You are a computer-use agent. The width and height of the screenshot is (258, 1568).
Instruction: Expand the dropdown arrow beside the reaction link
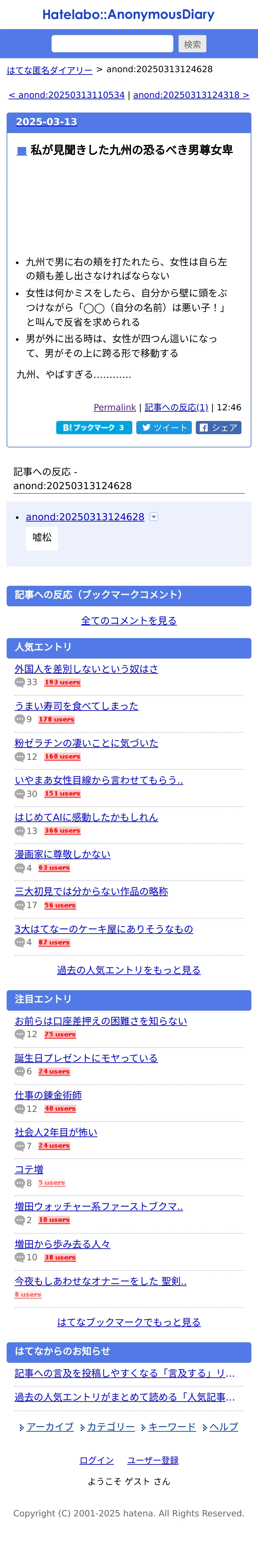[154, 517]
